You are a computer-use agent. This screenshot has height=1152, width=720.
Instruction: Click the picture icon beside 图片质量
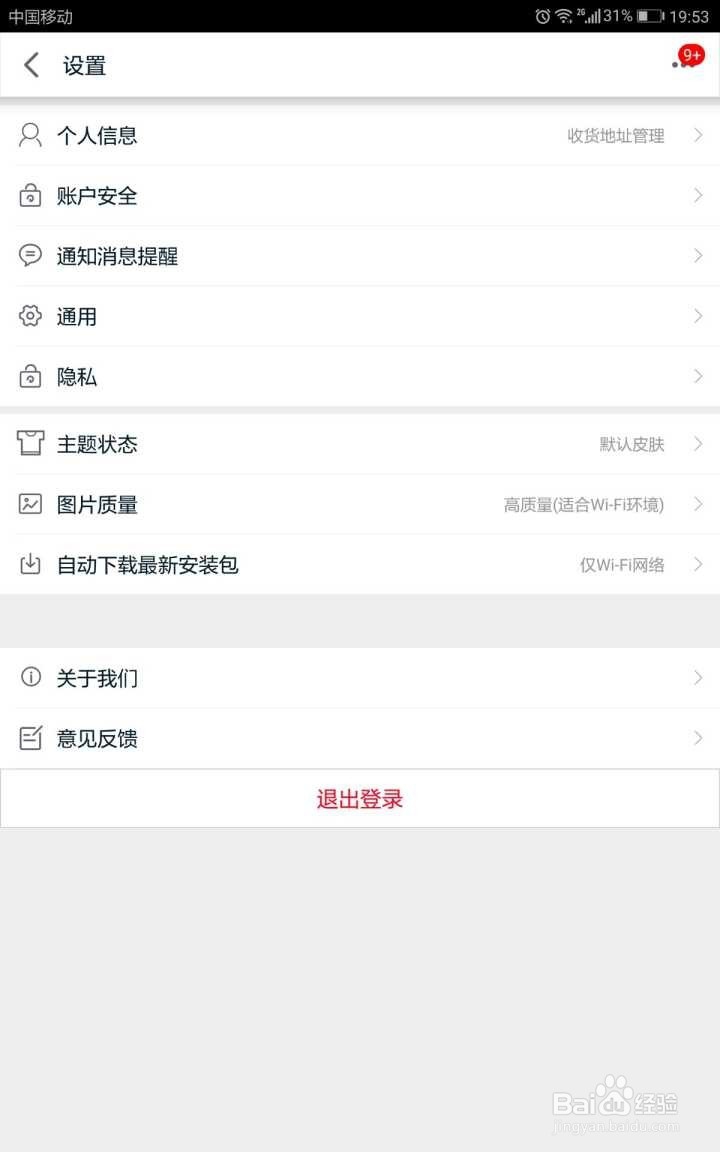[29, 504]
